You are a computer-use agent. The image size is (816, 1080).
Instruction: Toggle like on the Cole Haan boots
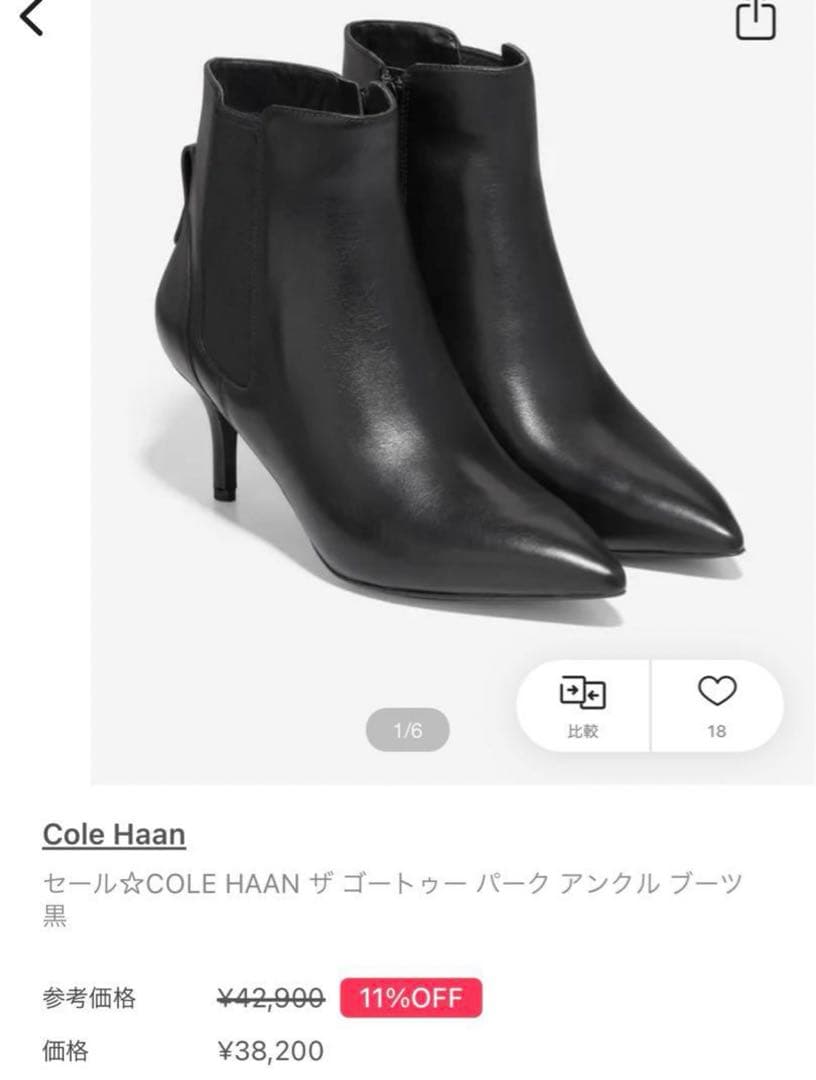(x=713, y=700)
